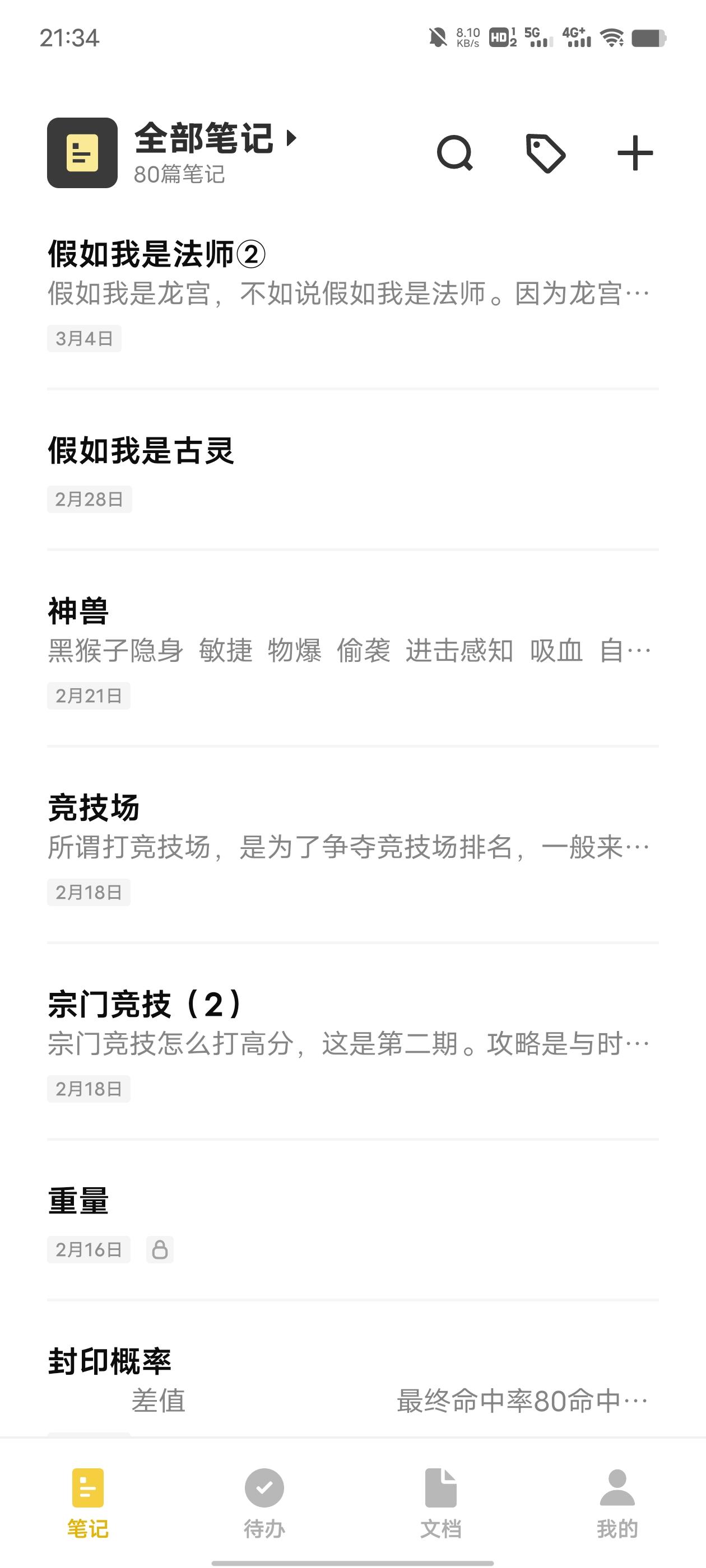Viewport: 706px width, 1568px height.
Task: Open the tags icon
Action: (545, 153)
